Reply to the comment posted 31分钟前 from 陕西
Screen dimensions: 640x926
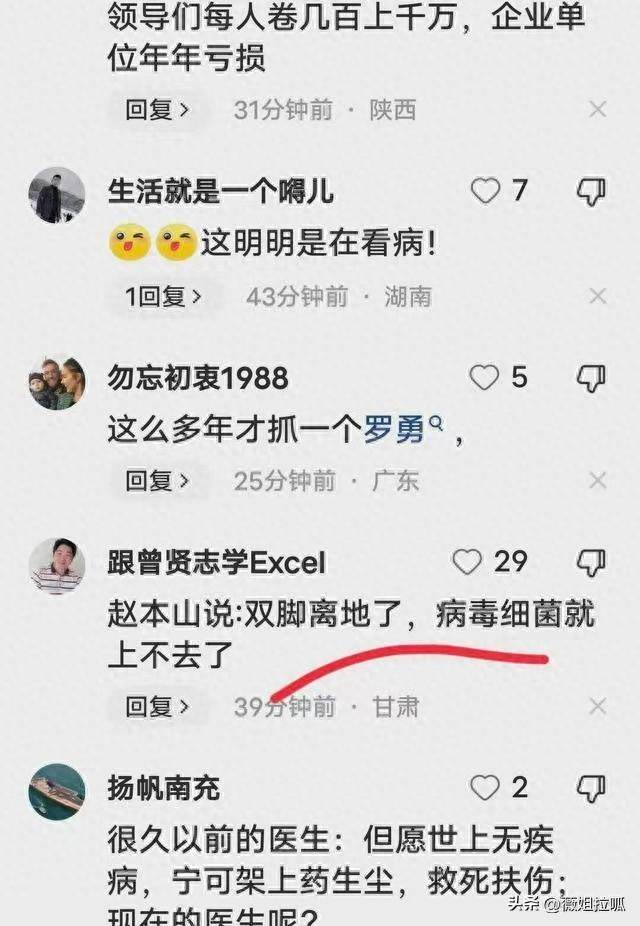coord(156,109)
